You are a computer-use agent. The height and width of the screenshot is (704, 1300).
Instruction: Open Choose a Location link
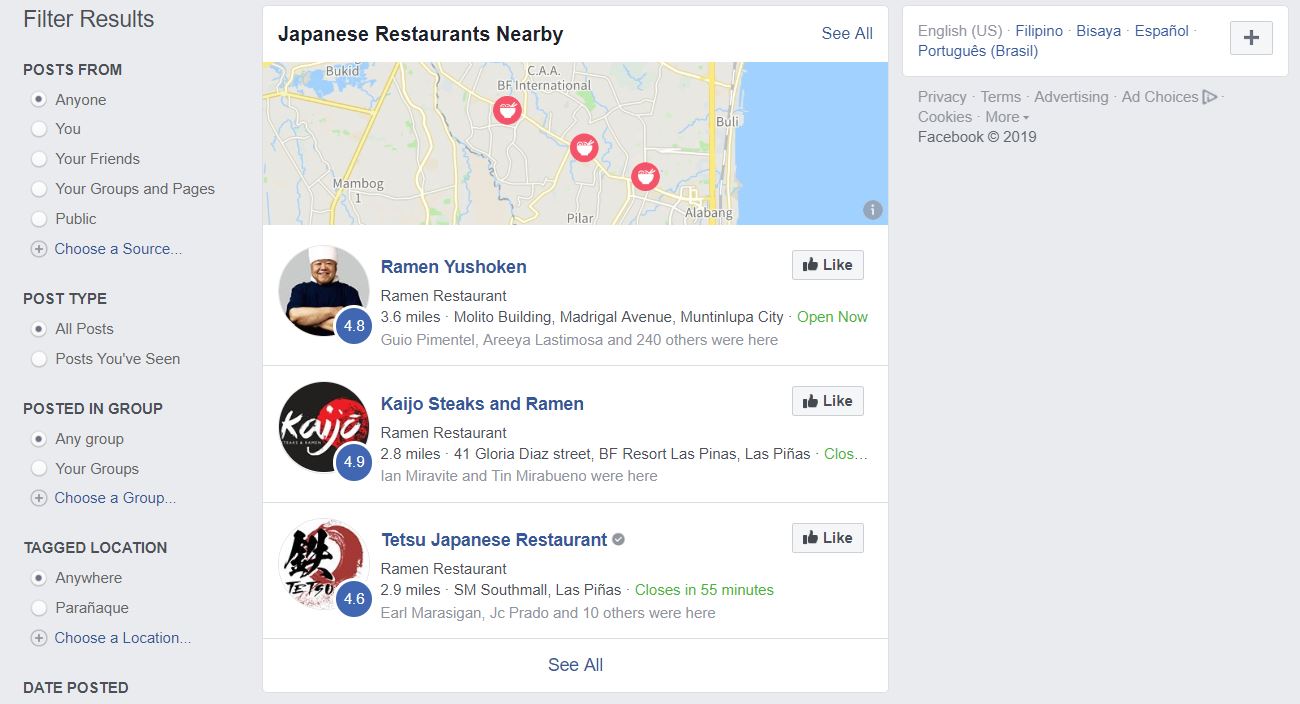point(122,638)
